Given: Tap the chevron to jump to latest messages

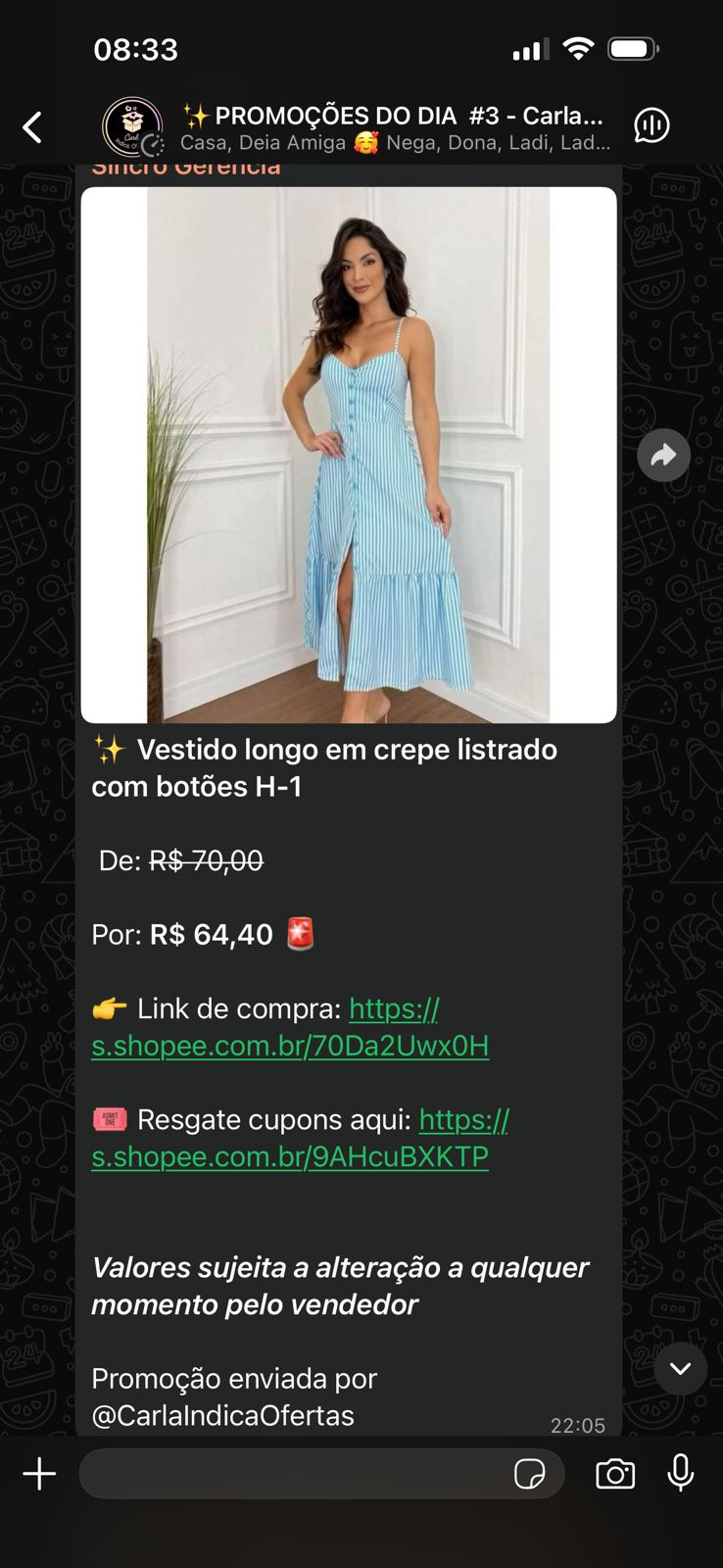Looking at the screenshot, I should pyautogui.click(x=681, y=1369).
